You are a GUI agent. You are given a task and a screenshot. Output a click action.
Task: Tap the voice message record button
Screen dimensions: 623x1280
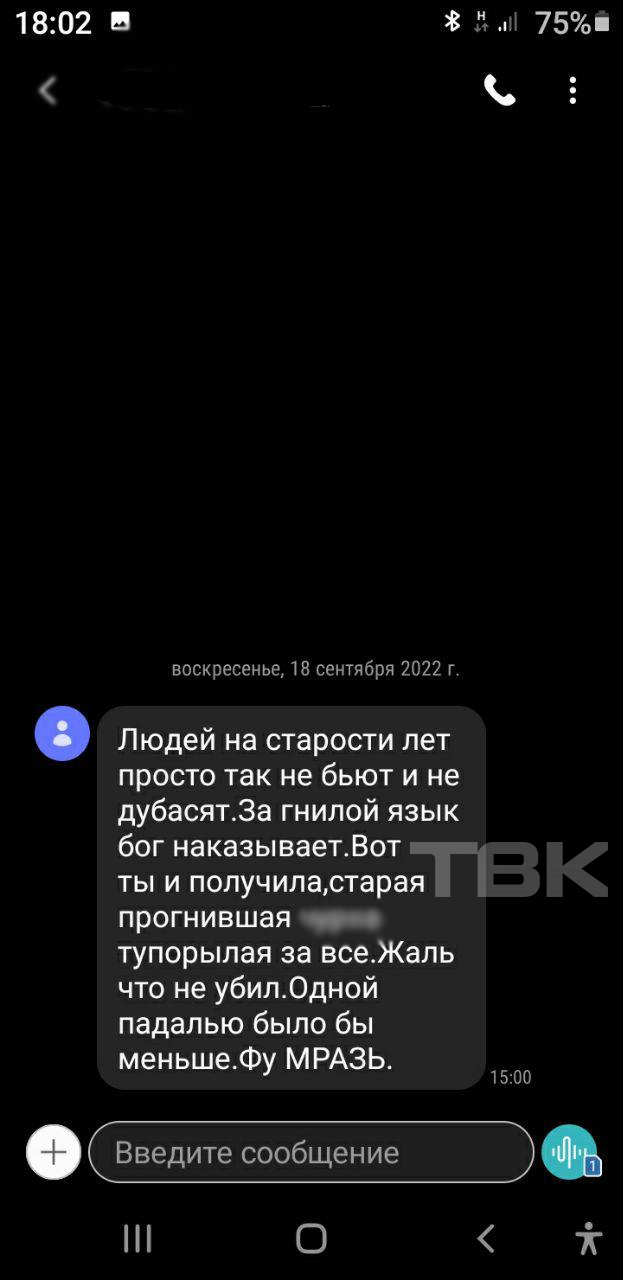tap(569, 1152)
